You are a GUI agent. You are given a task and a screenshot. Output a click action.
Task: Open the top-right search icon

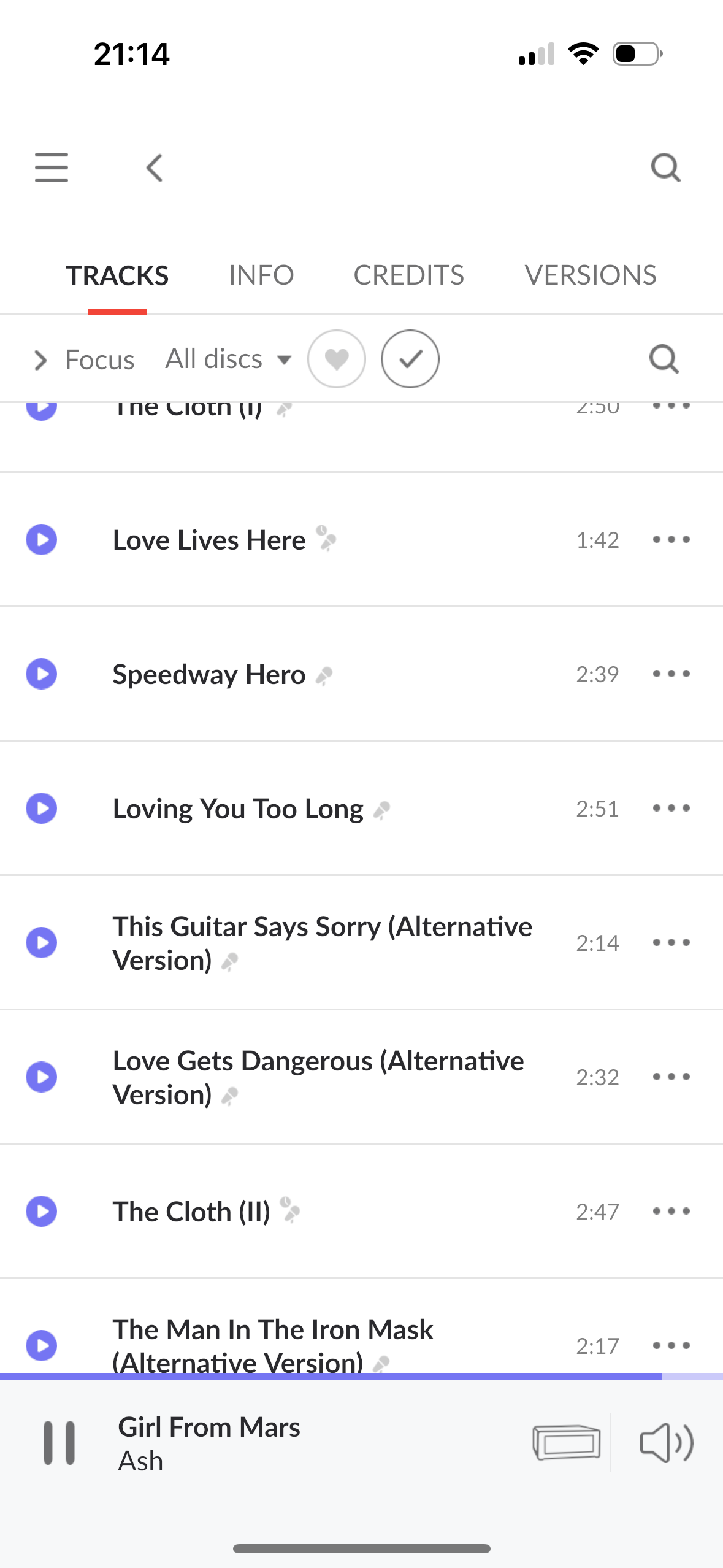tap(665, 167)
